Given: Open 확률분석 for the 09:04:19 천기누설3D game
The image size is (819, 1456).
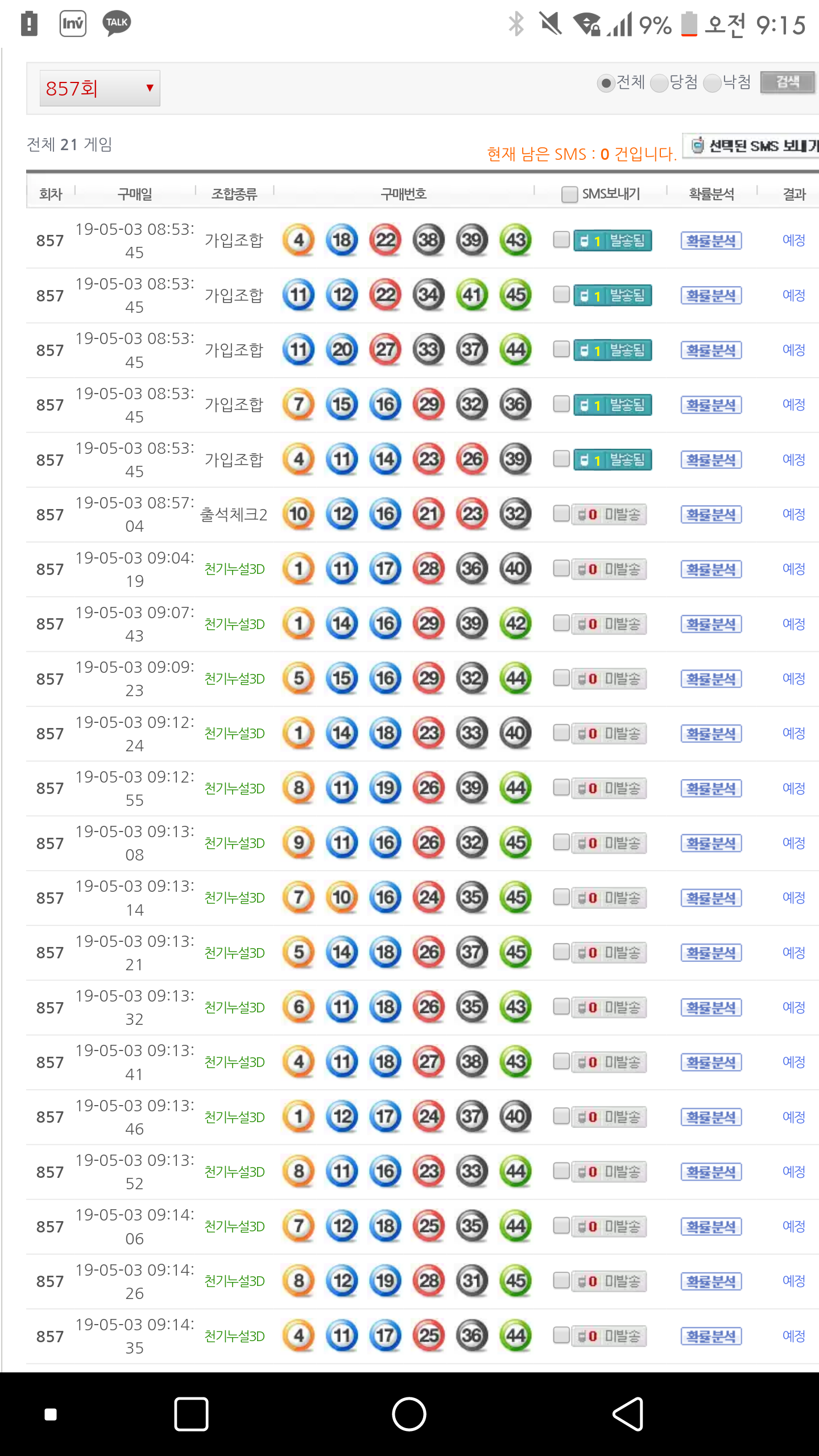Looking at the screenshot, I should pyautogui.click(x=711, y=569).
